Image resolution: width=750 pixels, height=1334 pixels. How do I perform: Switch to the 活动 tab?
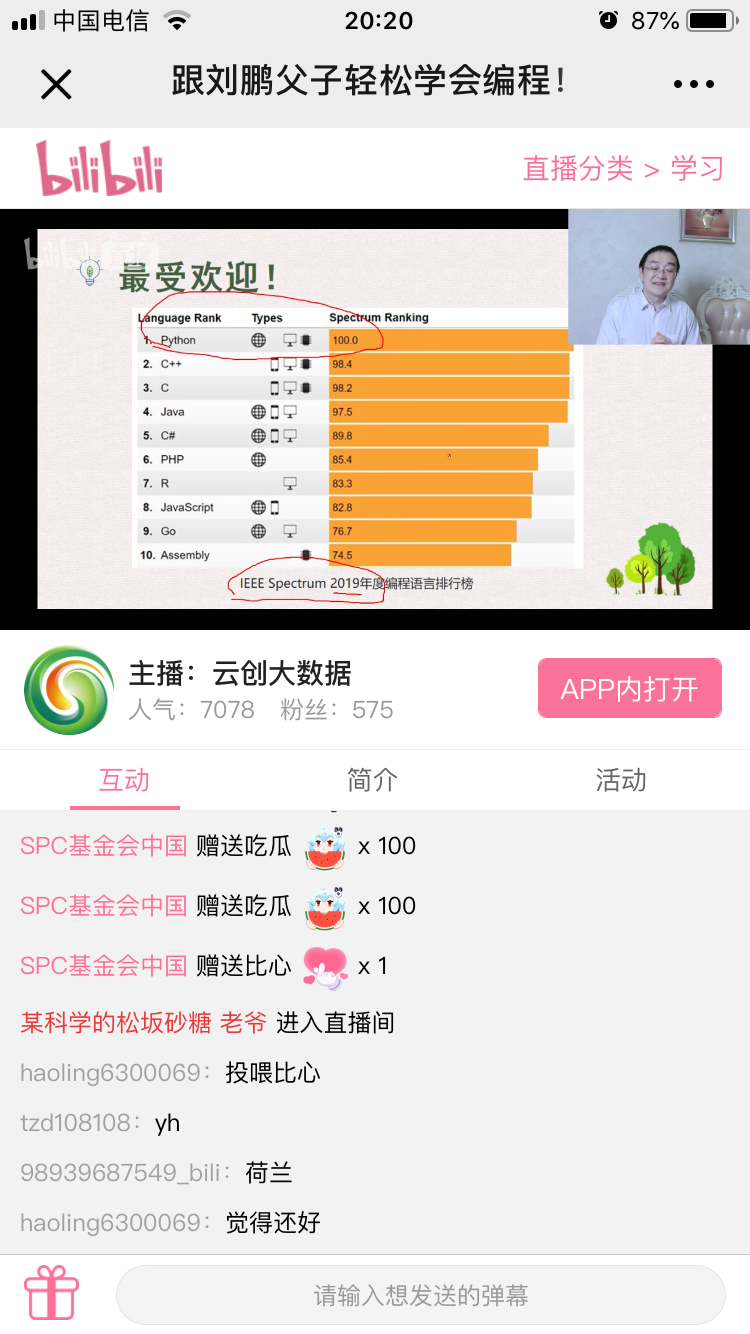pyautogui.click(x=620, y=780)
